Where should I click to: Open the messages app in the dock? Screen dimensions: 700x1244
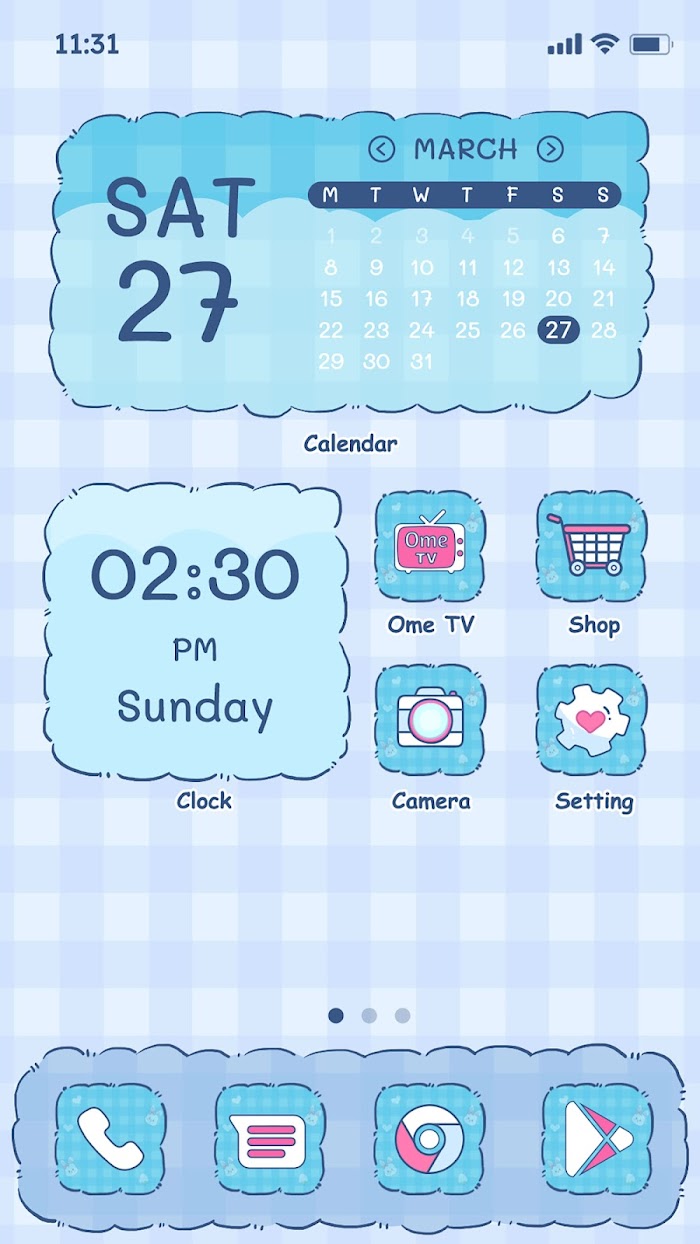[x=270, y=1139]
